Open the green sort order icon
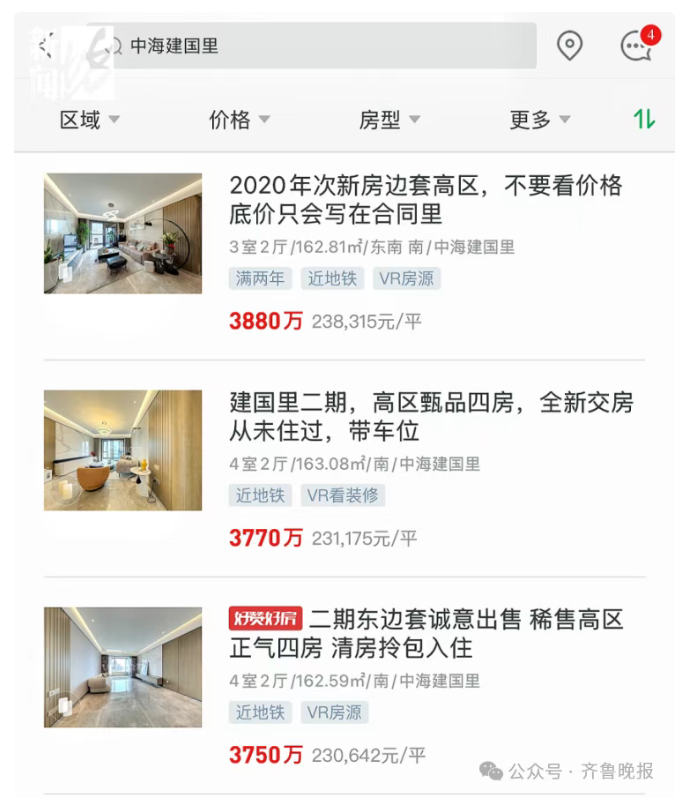Image resolution: width=684 pixels, height=812 pixels. pos(644,120)
